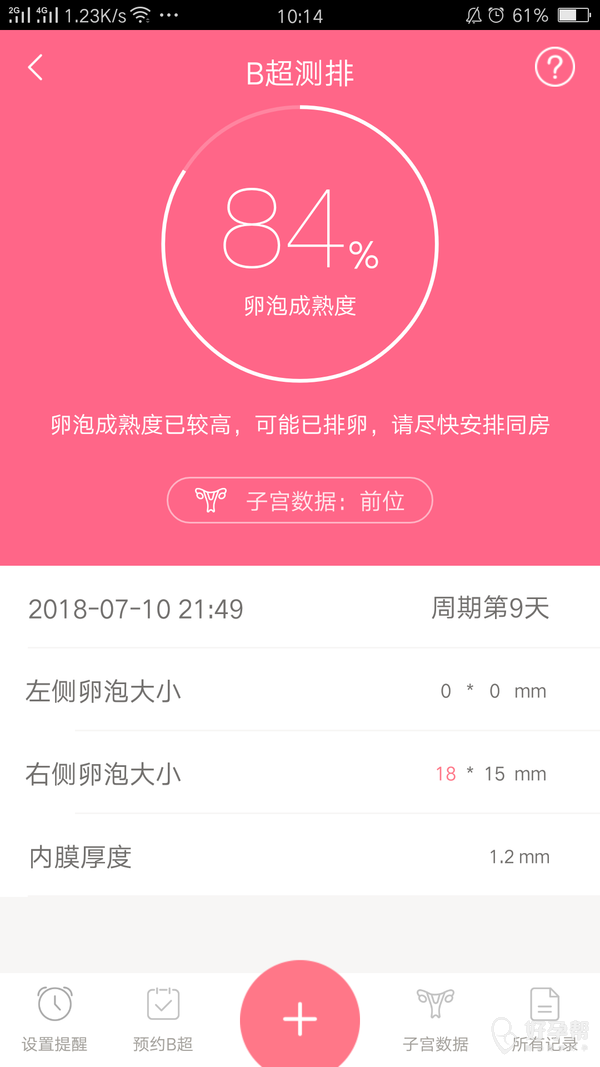The image size is (600, 1067).
Task: Open 子宫数据 in bottom bar
Action: (x=435, y=1018)
